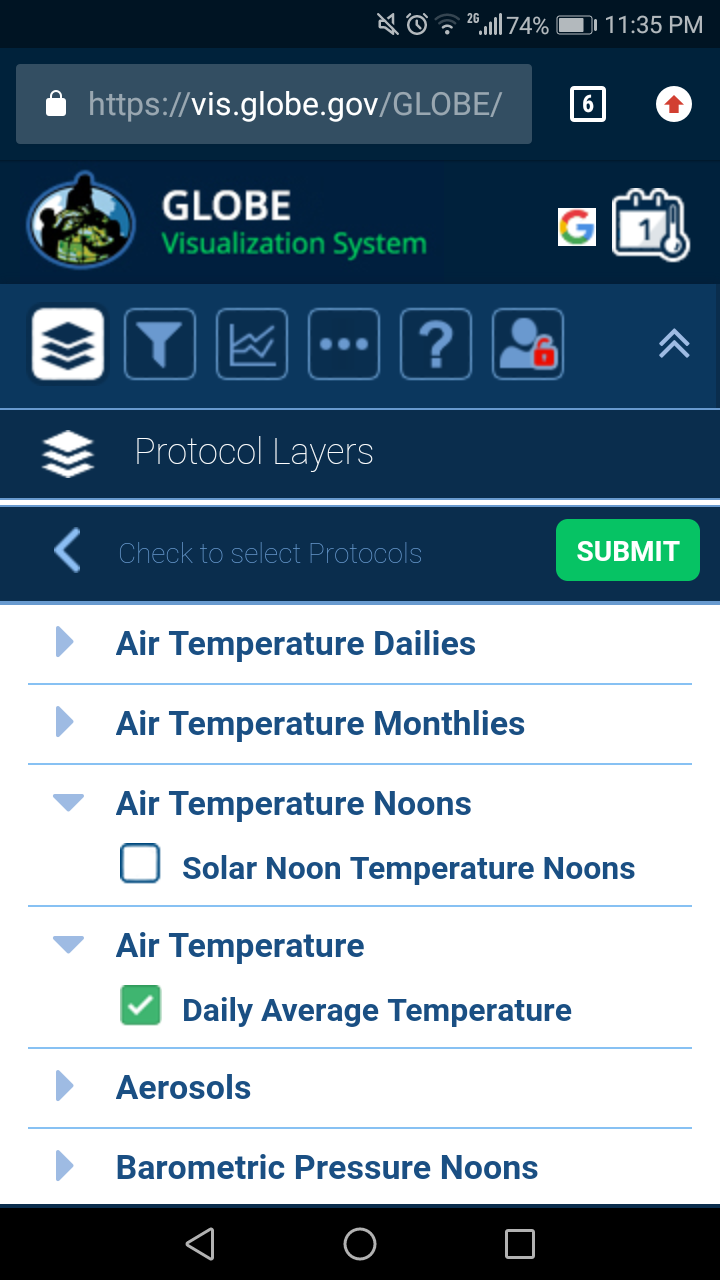Tap the browser address bar URL

pos(274,104)
